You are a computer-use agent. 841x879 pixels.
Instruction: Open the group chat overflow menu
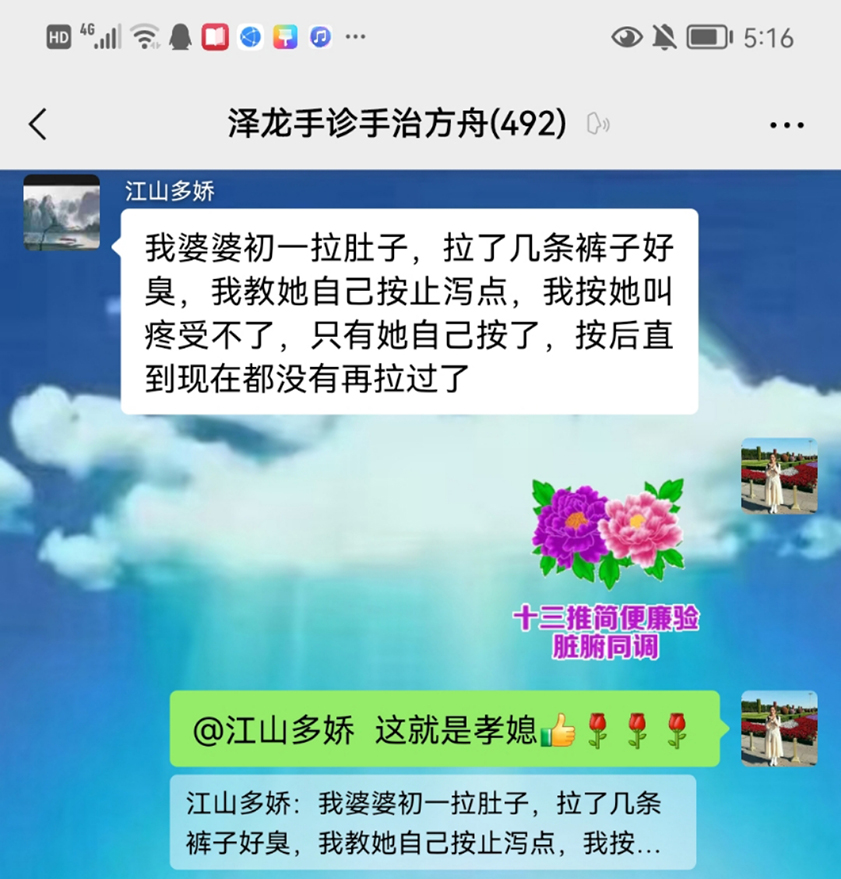click(786, 125)
